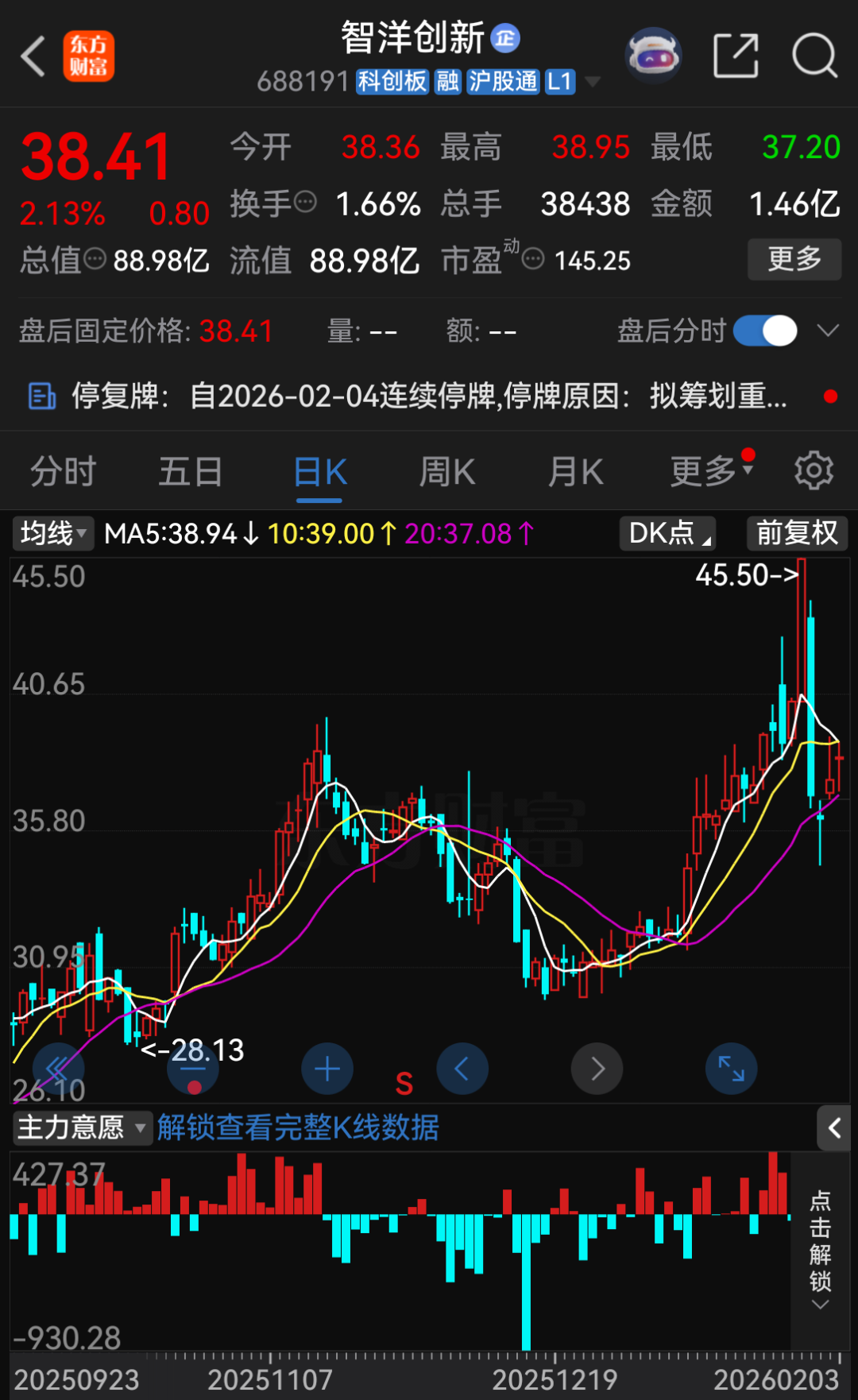Open the AI assistant robot
Screen dimensions: 858x1400
653,54
